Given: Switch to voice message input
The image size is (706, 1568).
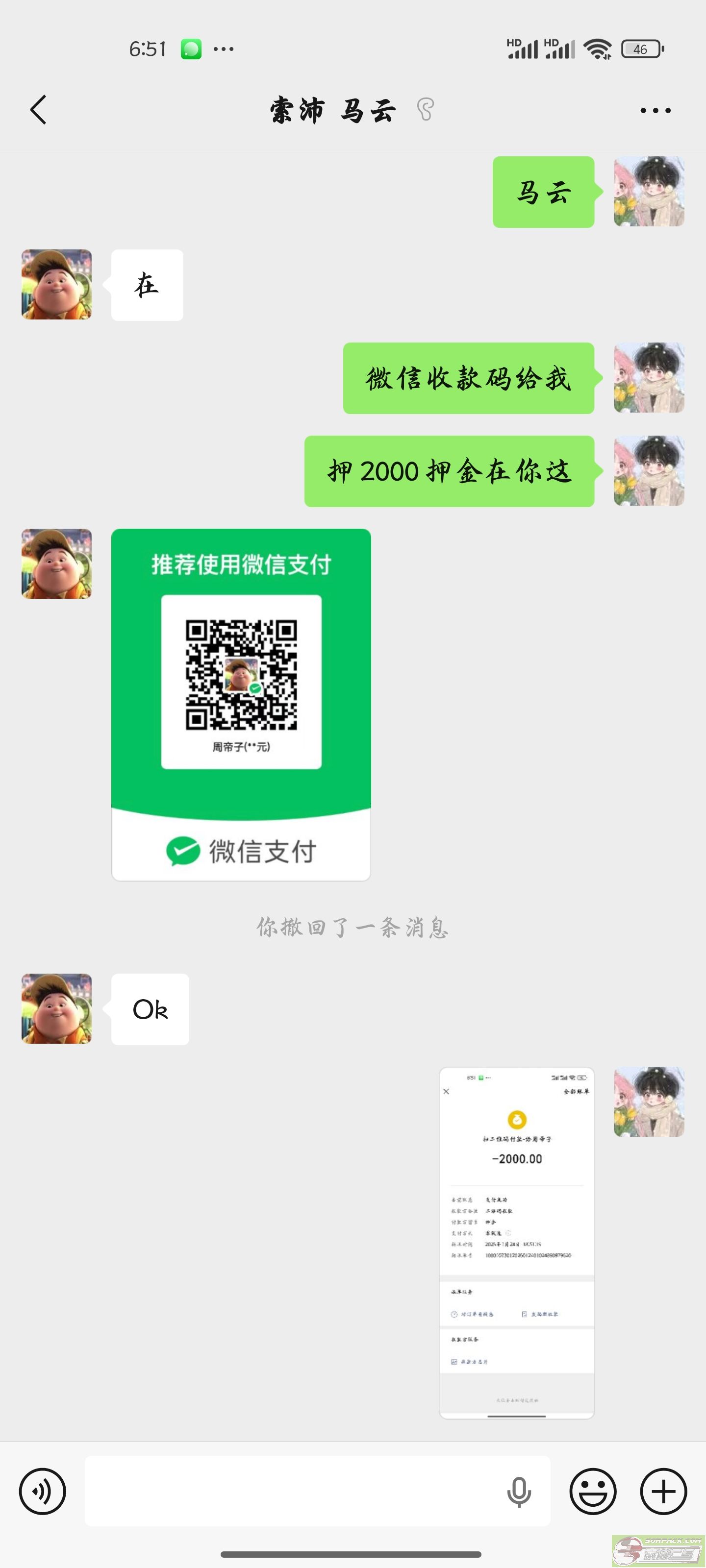Looking at the screenshot, I should 43,1491.
